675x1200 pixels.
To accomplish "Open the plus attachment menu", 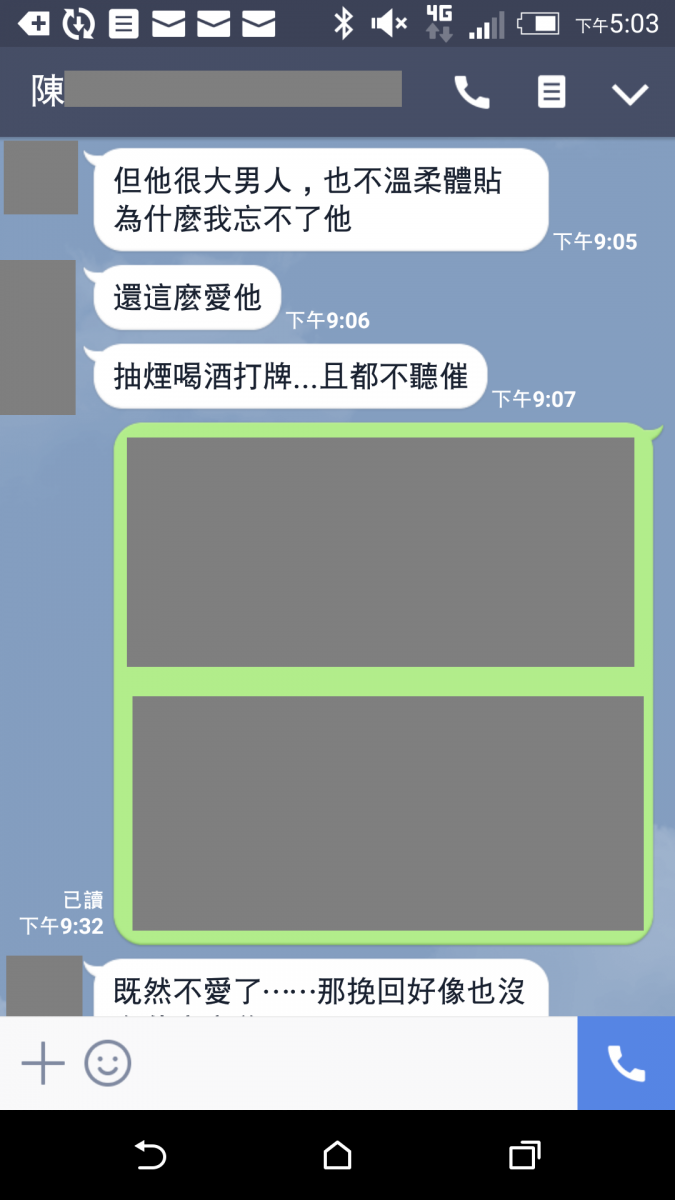I will pos(43,1063).
